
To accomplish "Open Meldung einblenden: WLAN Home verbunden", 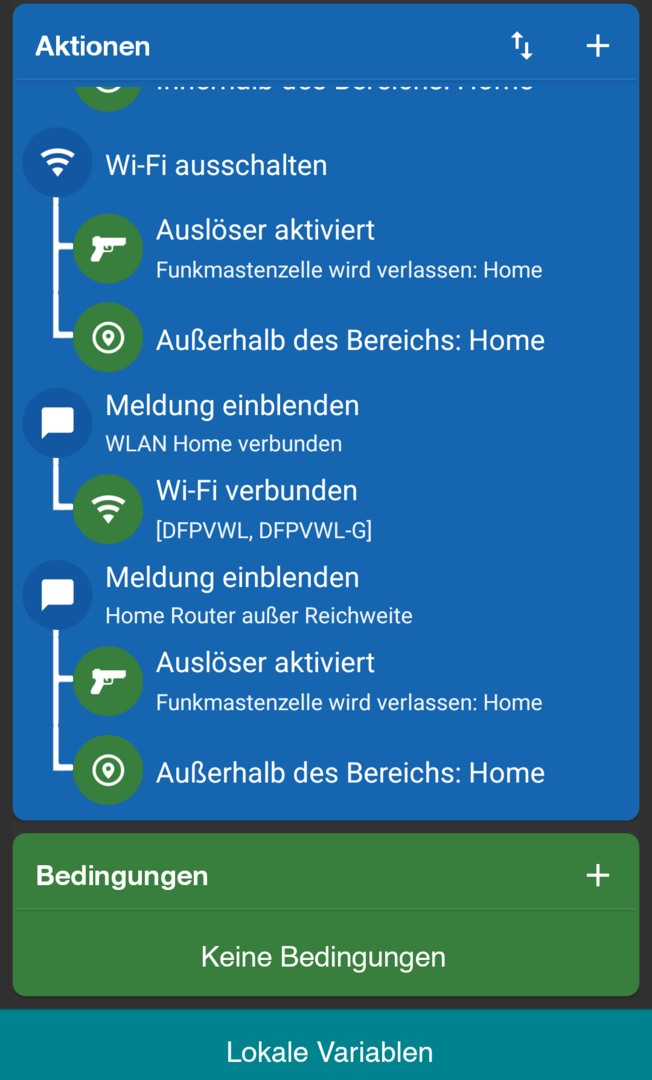I will 232,422.
